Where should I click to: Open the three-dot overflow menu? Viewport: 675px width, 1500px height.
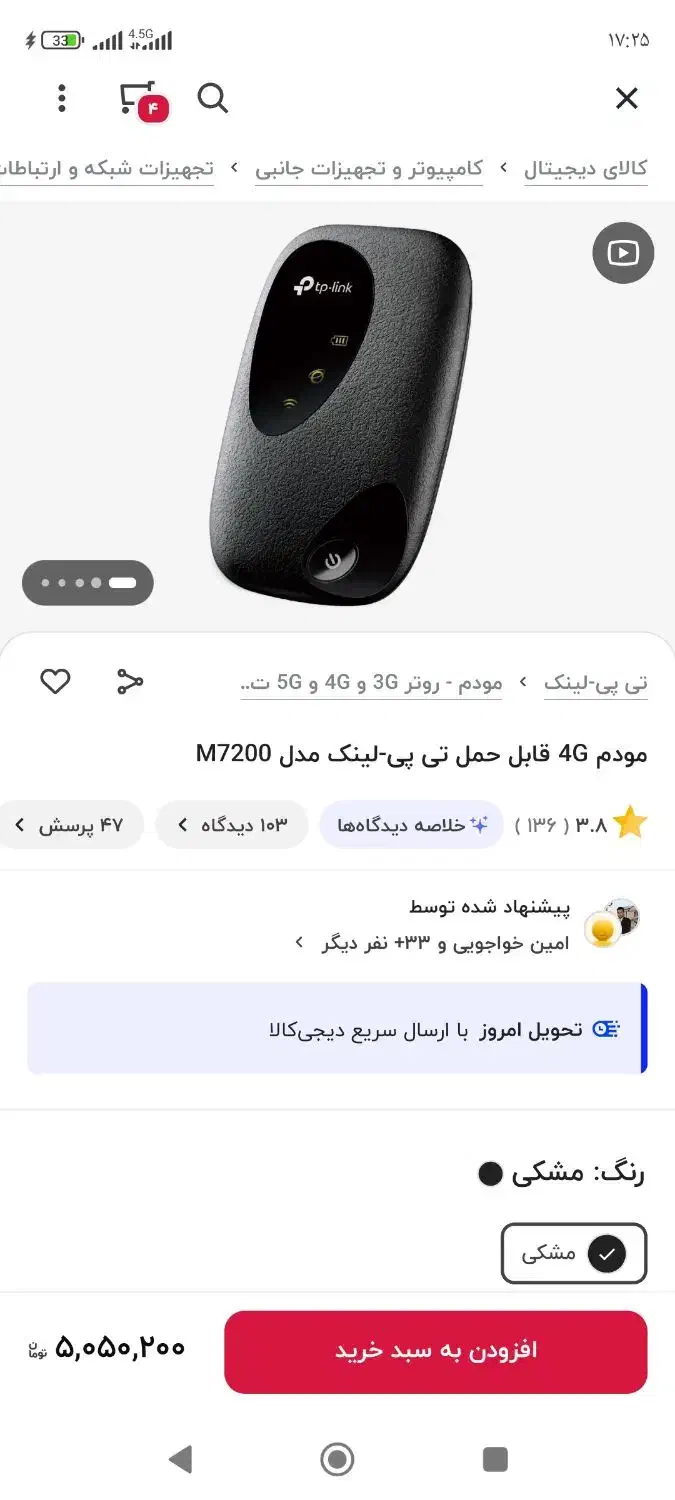click(62, 98)
